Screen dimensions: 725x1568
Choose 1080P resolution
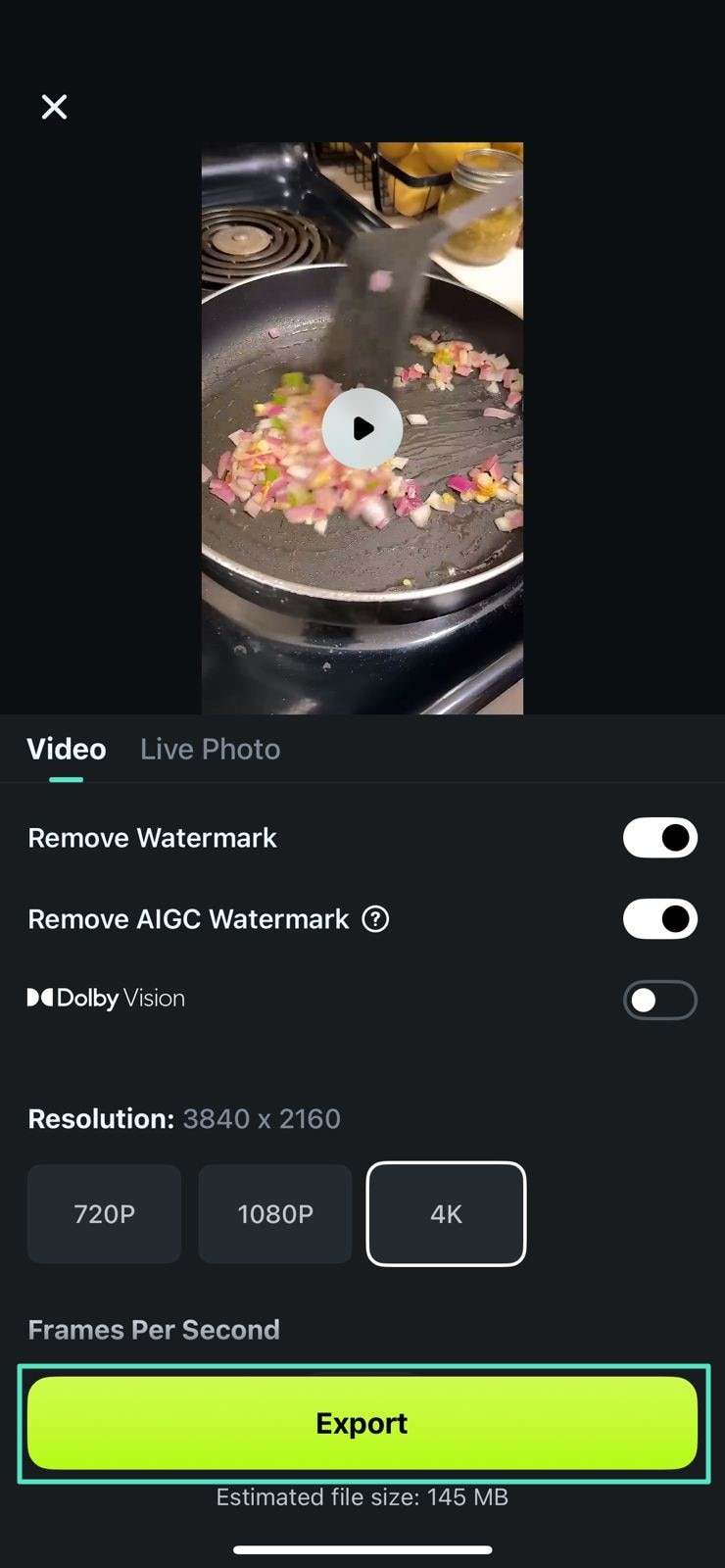coord(275,1214)
